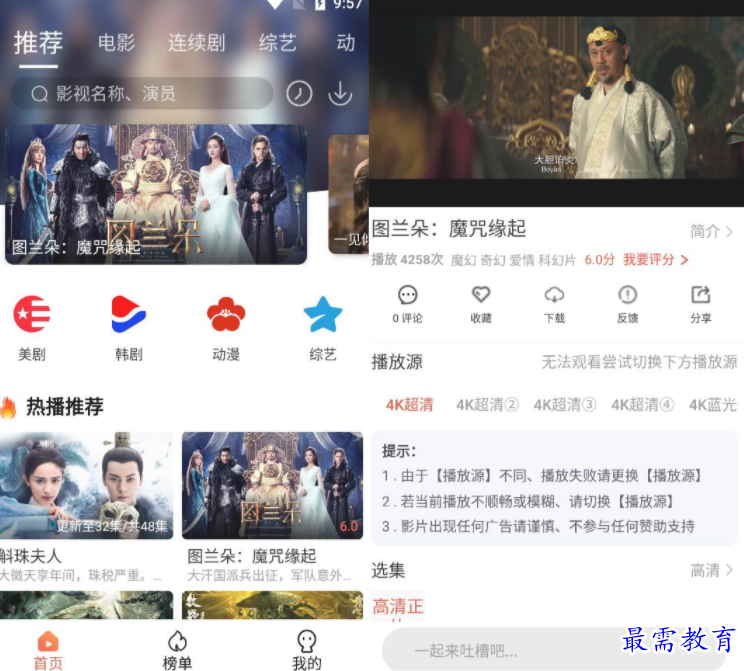Switch to the 电影 tab
This screenshot has height=671, width=744.
coord(116,43)
